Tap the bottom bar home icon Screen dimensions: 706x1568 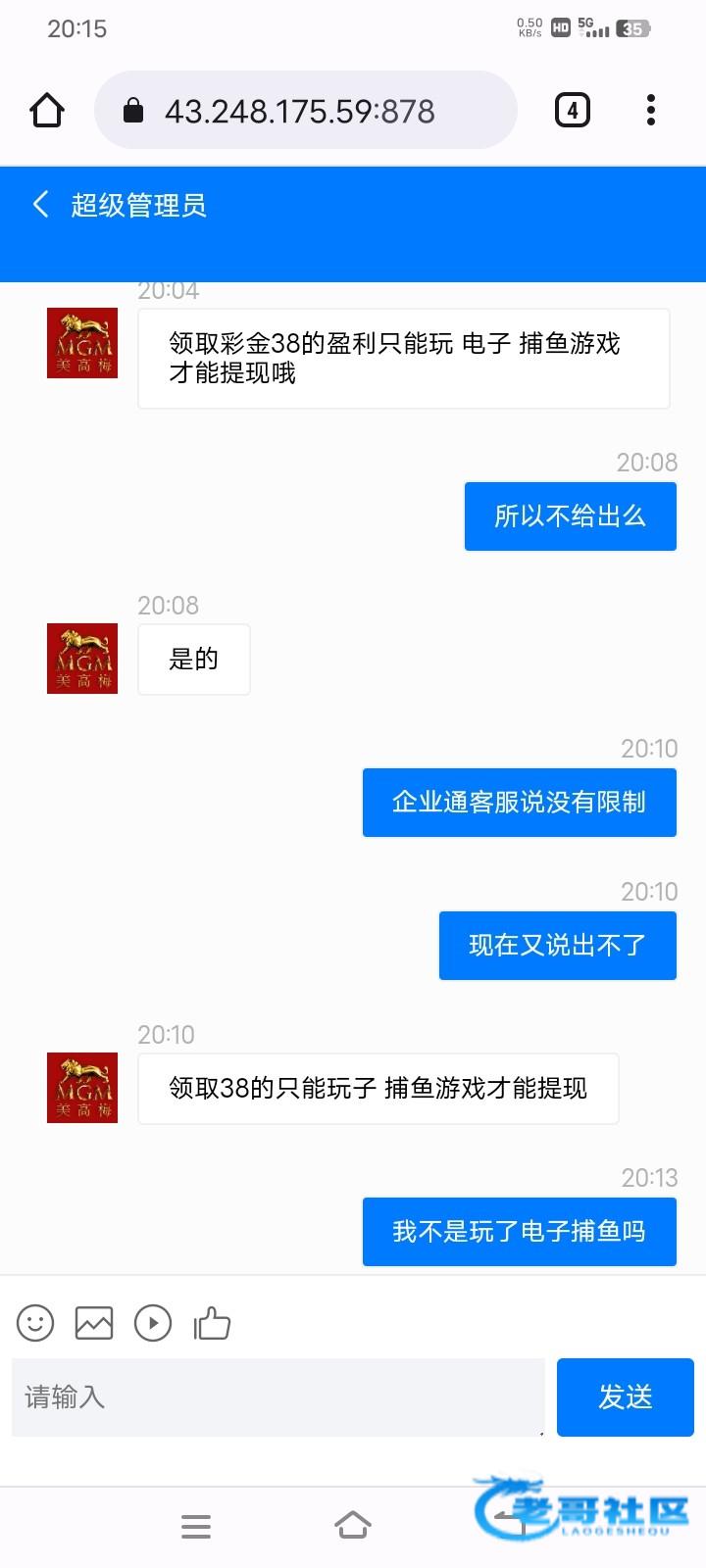click(353, 1526)
